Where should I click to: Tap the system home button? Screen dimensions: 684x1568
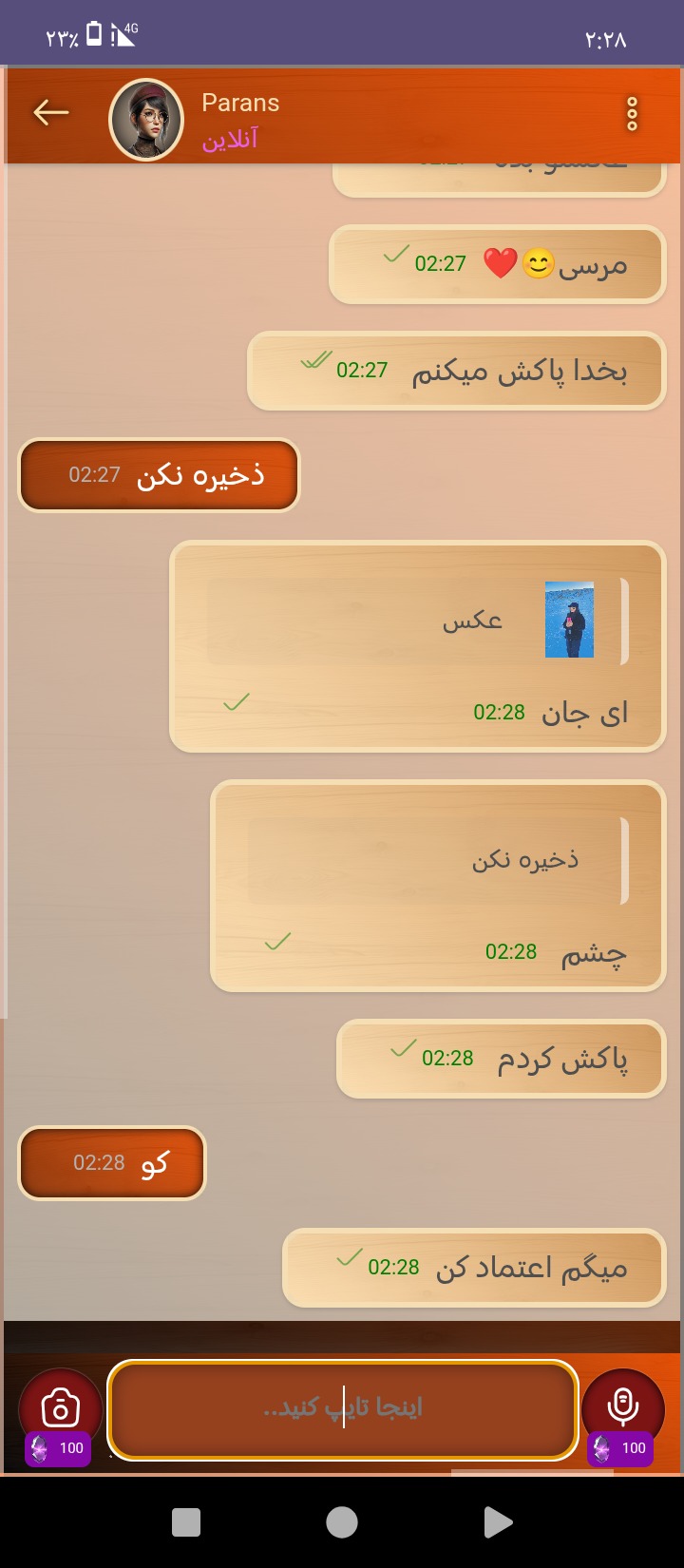pyautogui.click(x=342, y=1522)
